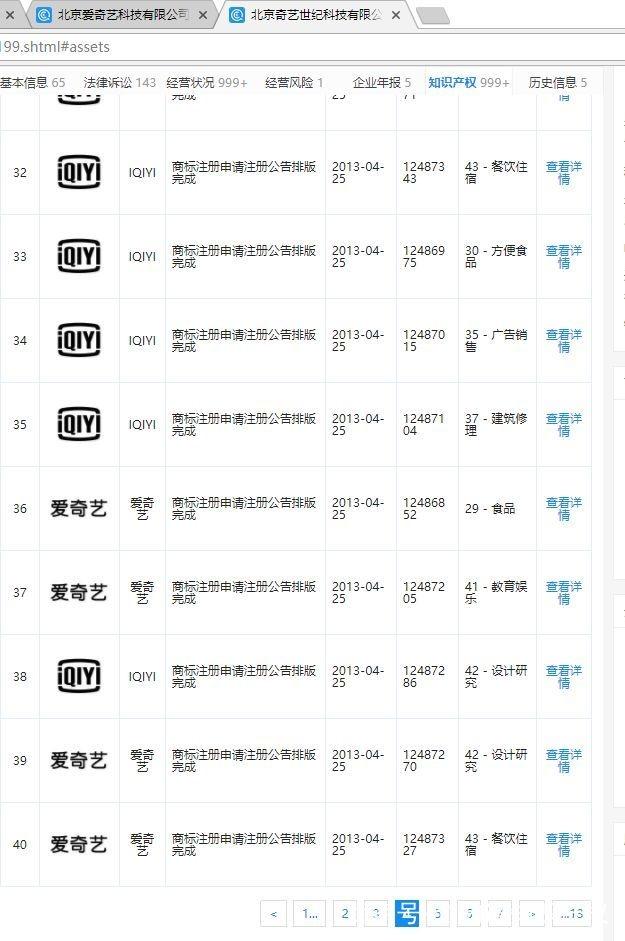This screenshot has height=941, width=625.
Task: Open 查看详情 for row 34 广告销售
Action: click(563, 341)
